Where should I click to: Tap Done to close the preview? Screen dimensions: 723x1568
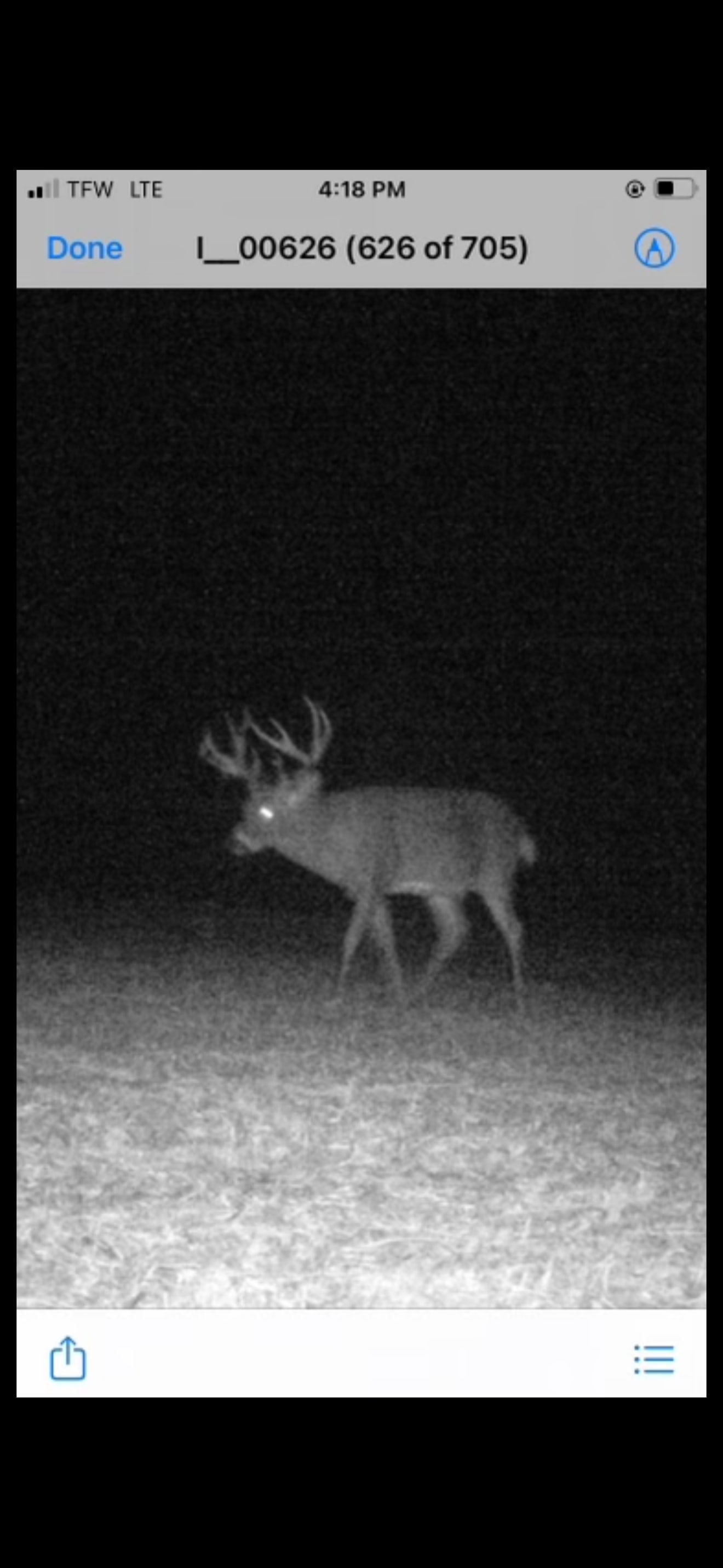coord(84,248)
